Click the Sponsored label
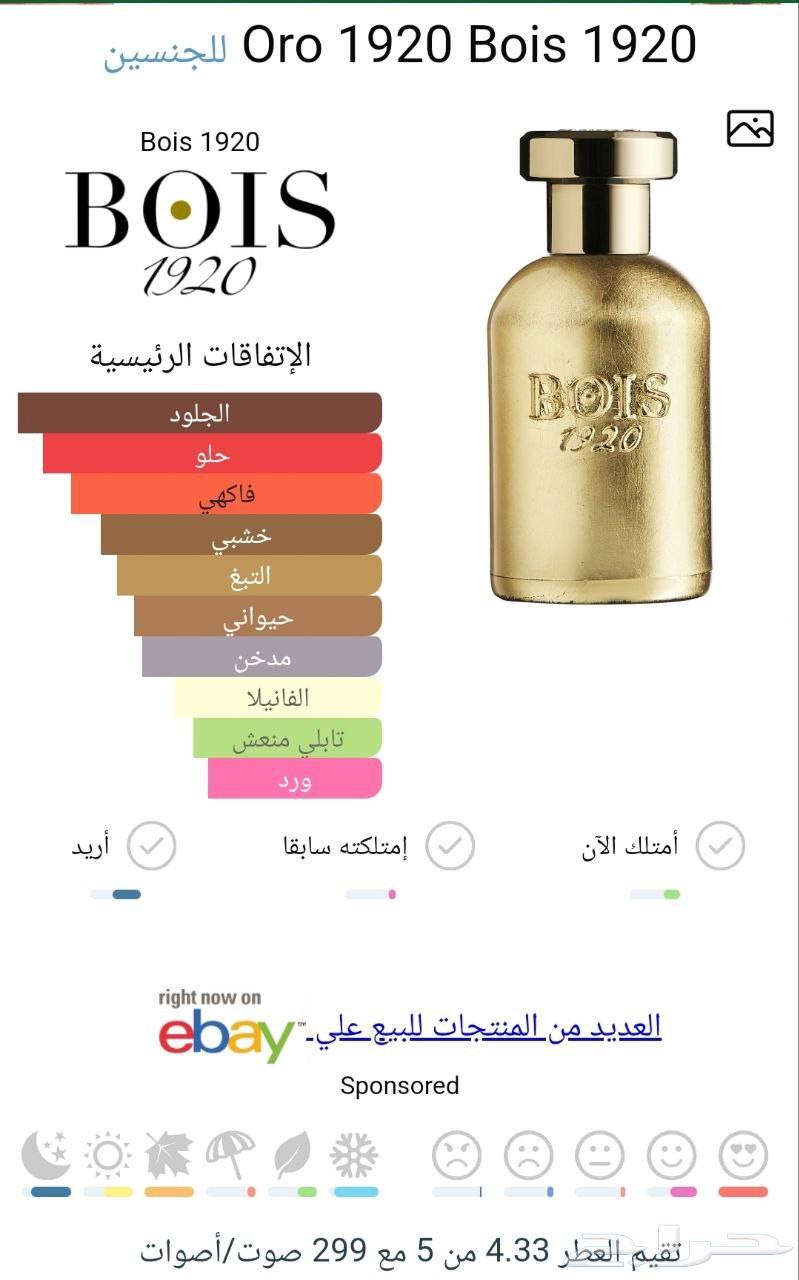This screenshot has width=799, height=1280. [400, 1085]
